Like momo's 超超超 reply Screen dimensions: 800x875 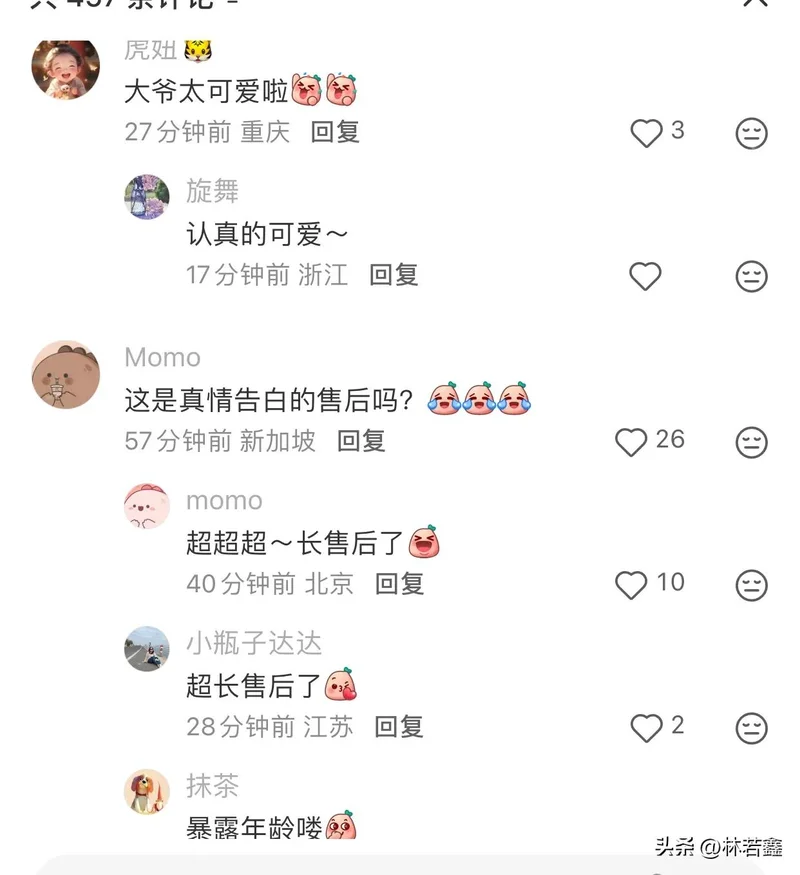[x=631, y=585]
